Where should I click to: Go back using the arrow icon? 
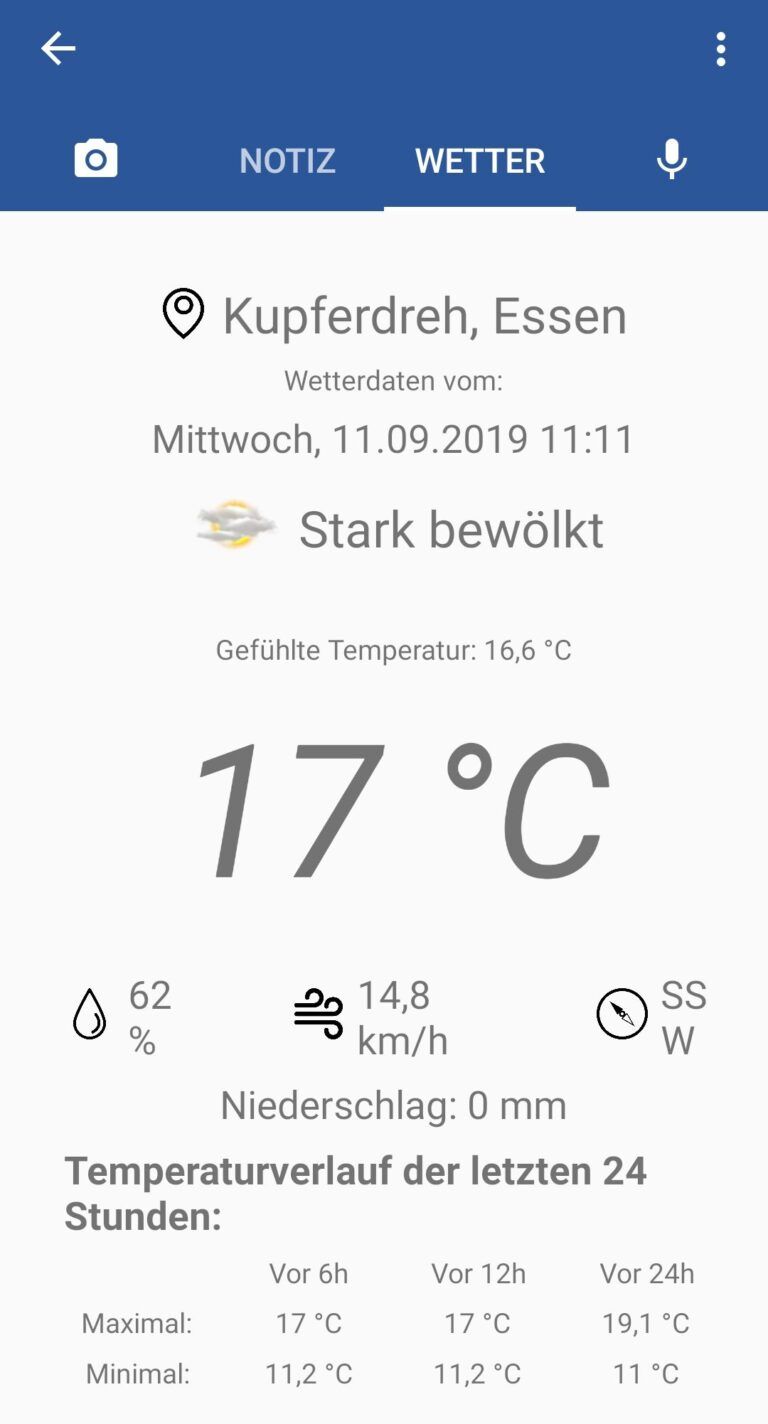[58, 48]
